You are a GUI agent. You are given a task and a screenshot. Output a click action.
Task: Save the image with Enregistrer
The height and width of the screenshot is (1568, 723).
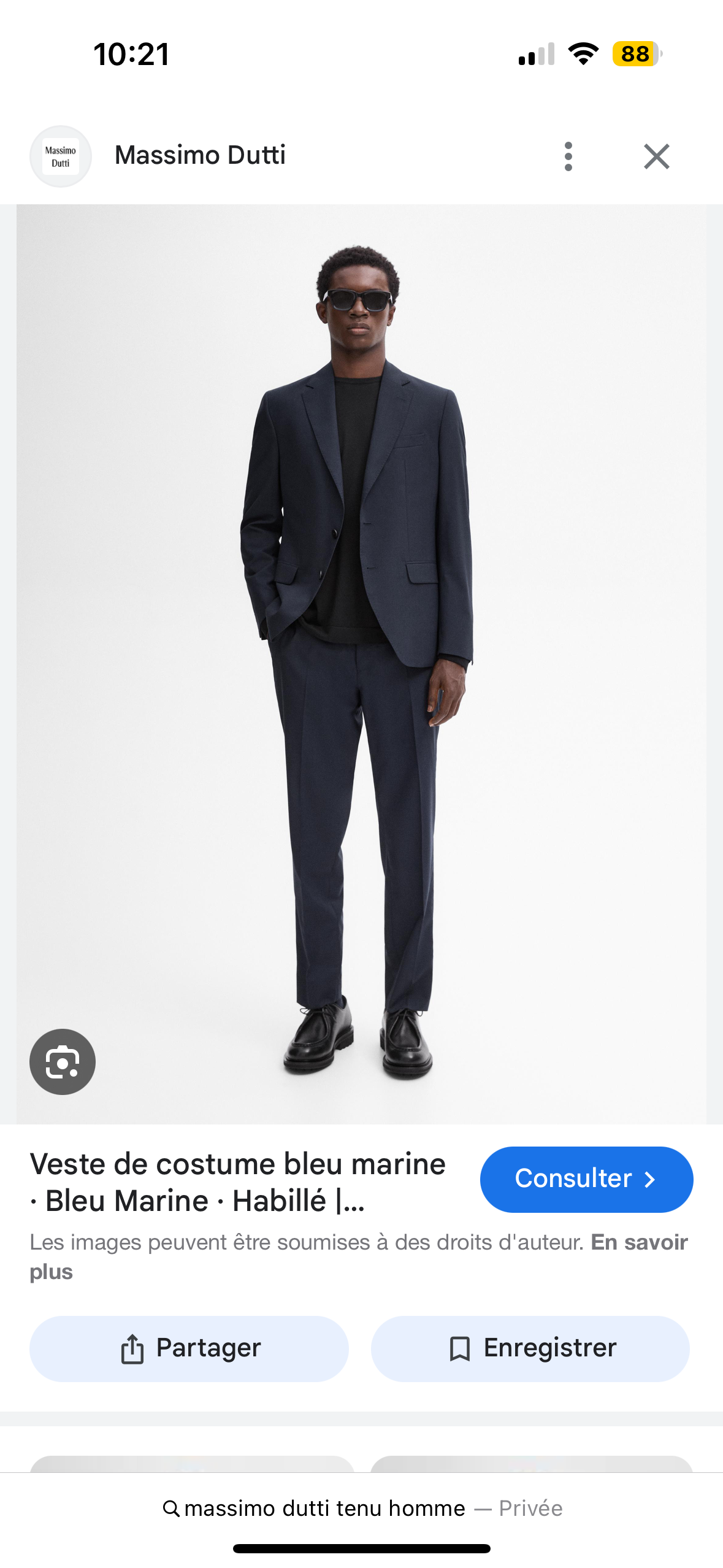point(530,1348)
